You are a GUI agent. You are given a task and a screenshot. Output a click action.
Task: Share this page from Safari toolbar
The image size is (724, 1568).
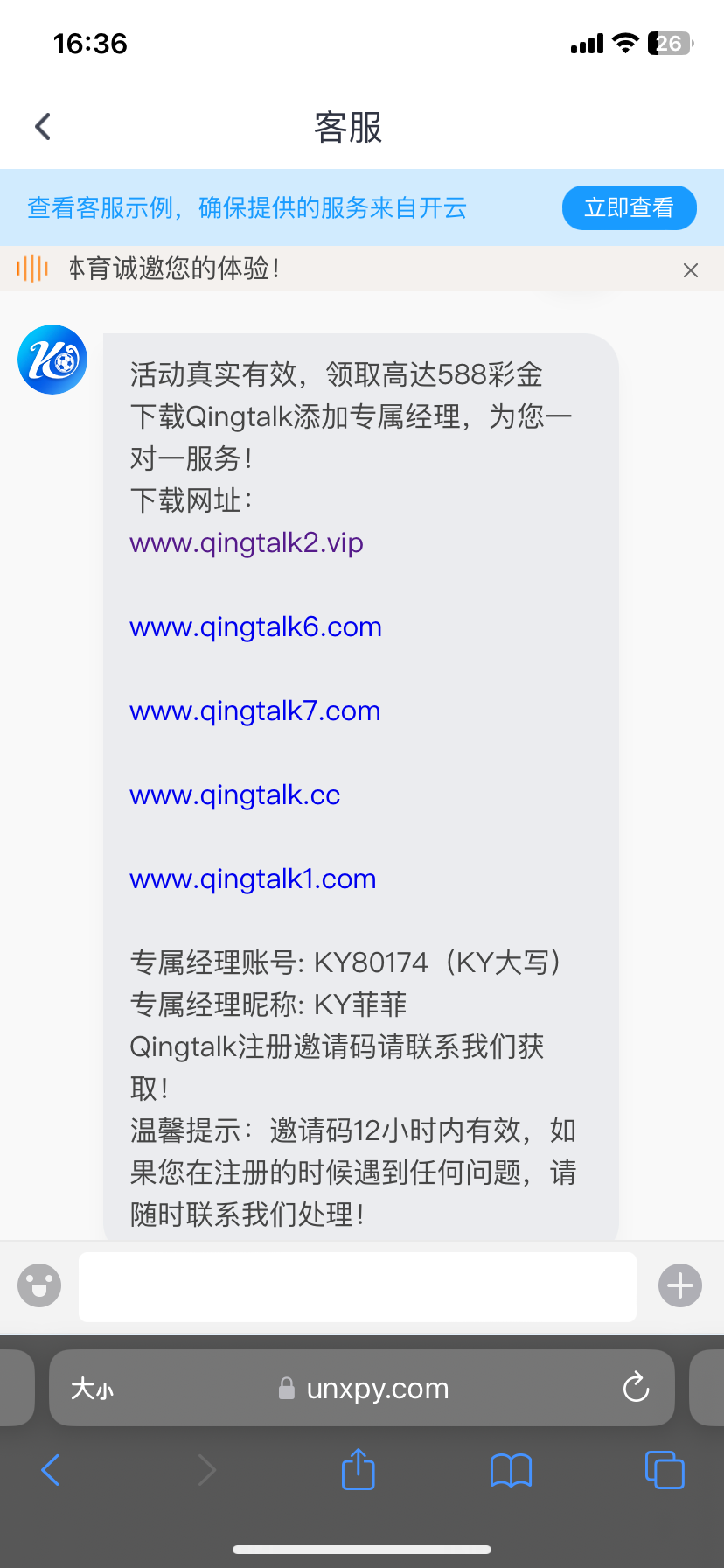click(358, 1469)
